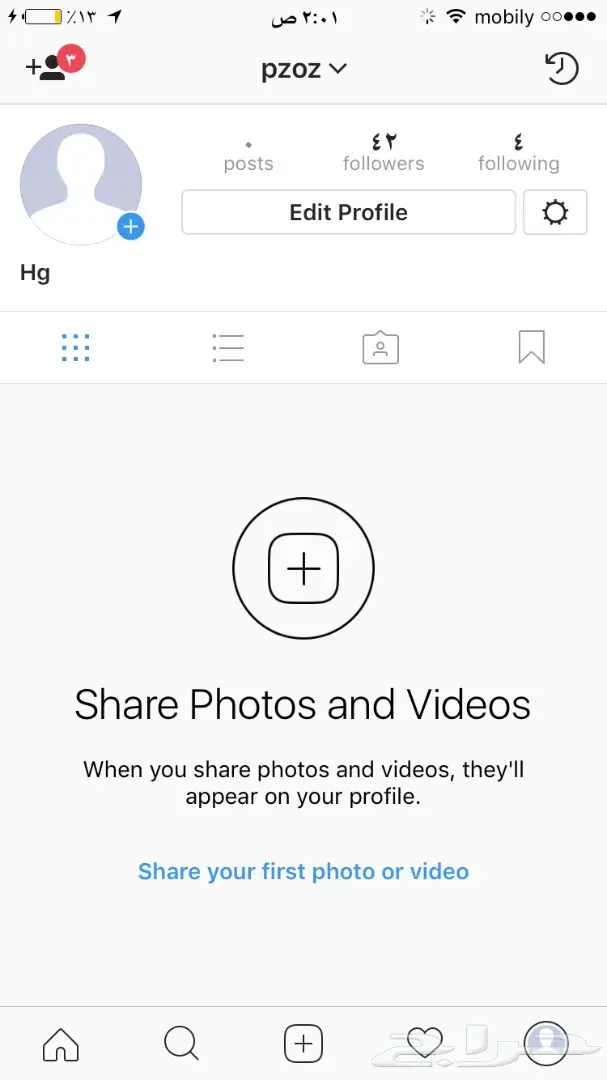Open the activity heart tab

pos(424,1044)
